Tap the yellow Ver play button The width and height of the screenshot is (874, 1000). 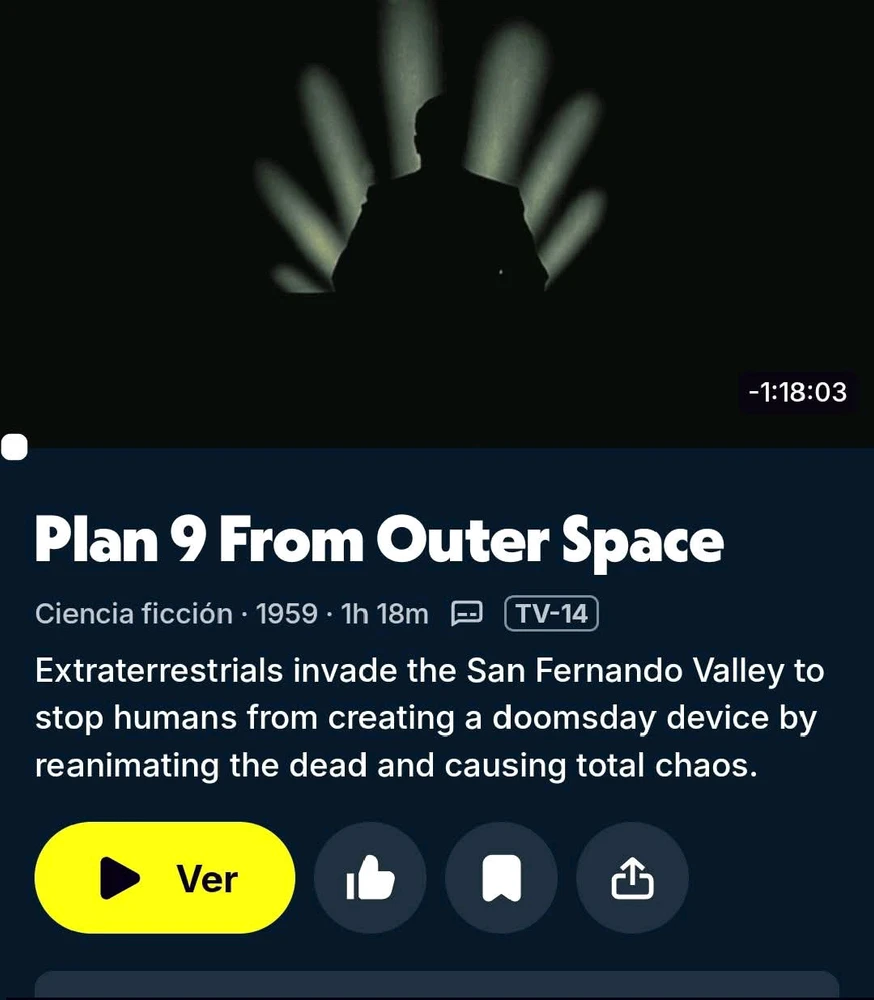[x=165, y=878]
